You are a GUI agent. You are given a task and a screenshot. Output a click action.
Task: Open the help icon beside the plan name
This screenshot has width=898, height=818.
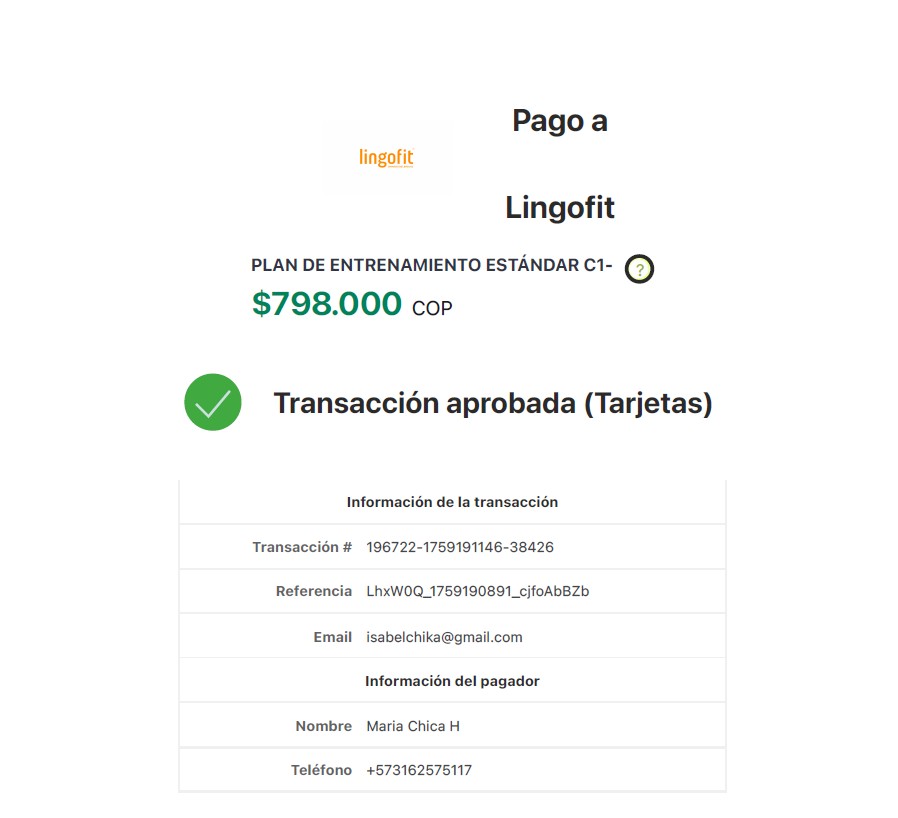tap(639, 269)
